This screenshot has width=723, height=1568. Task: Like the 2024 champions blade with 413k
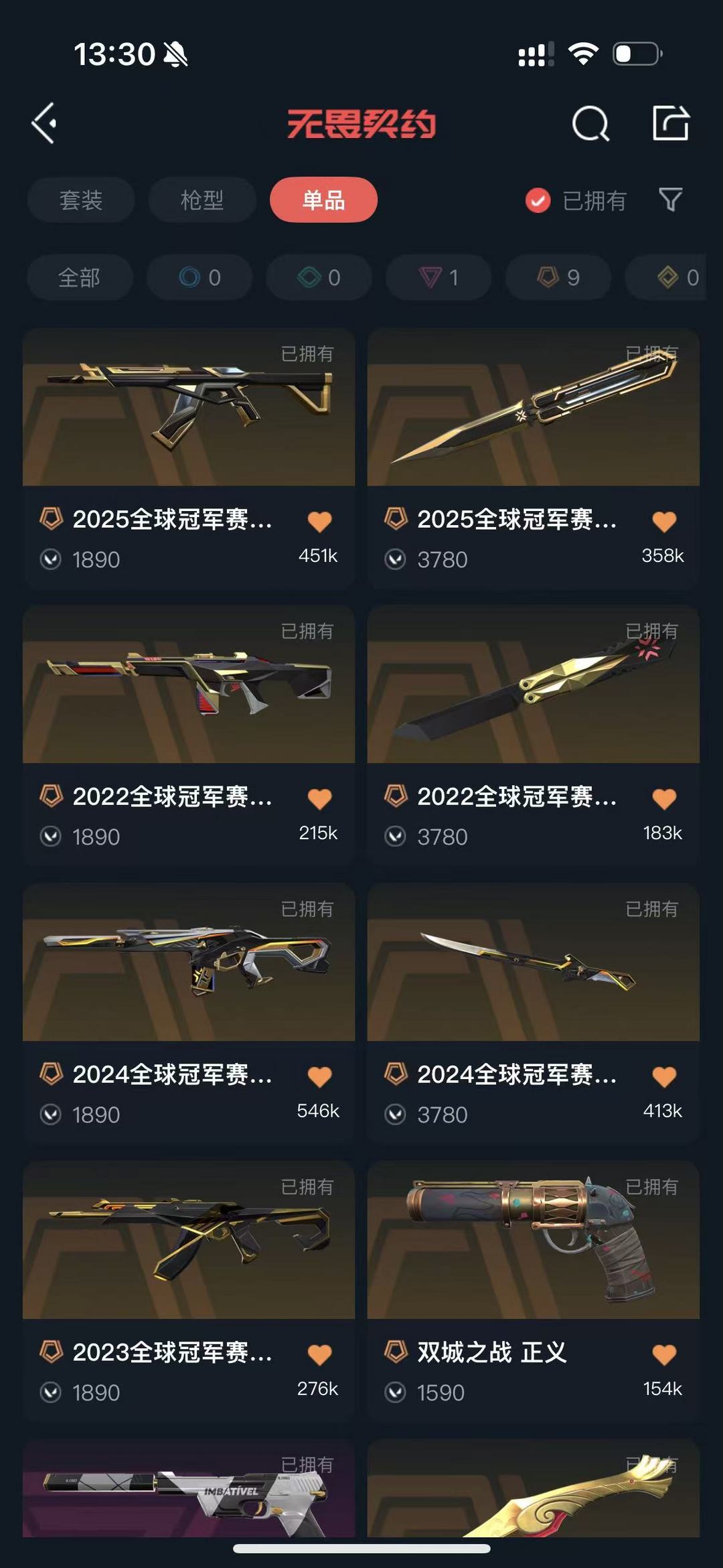[x=663, y=1076]
